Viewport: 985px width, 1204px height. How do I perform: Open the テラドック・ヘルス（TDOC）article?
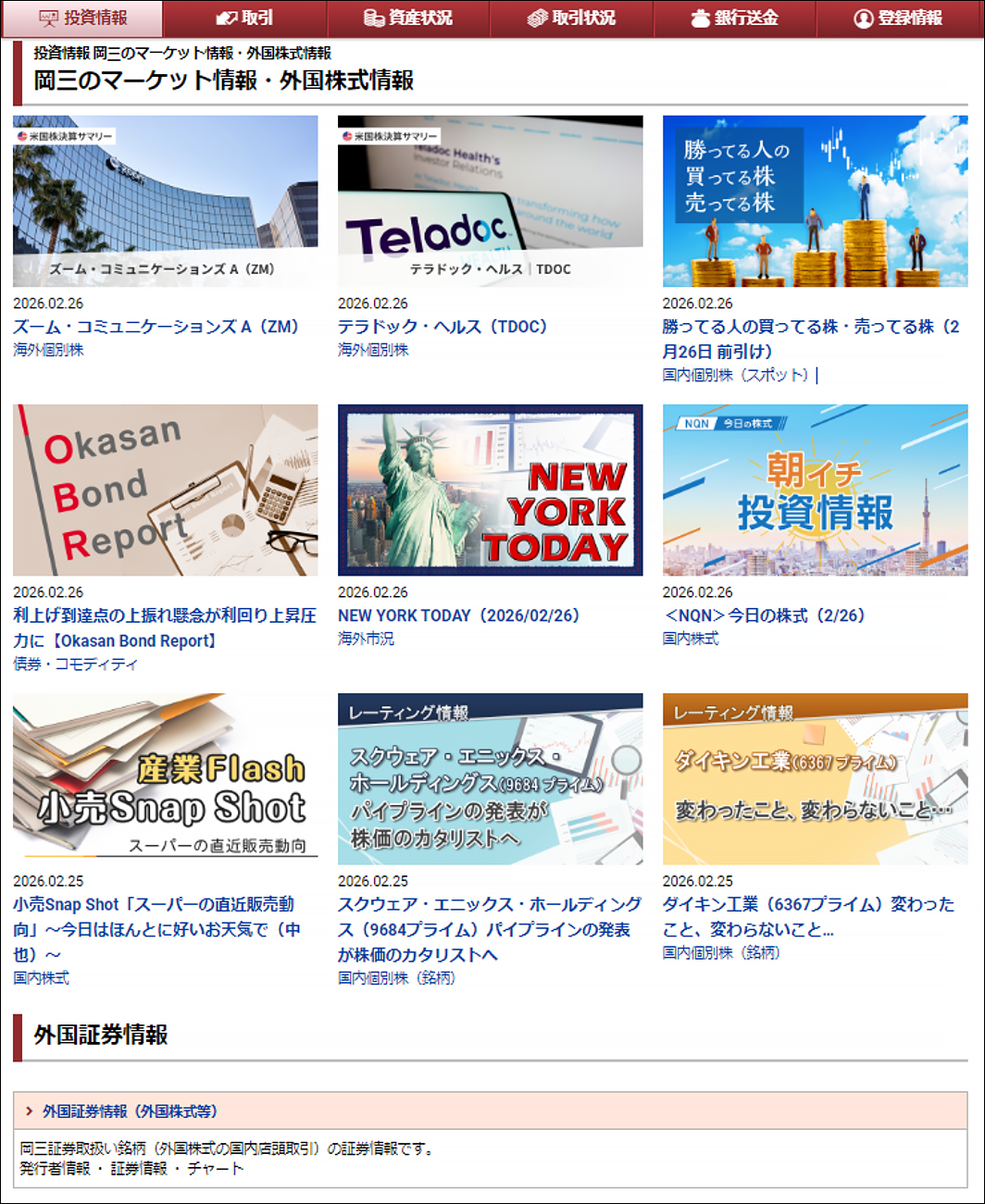point(445,326)
